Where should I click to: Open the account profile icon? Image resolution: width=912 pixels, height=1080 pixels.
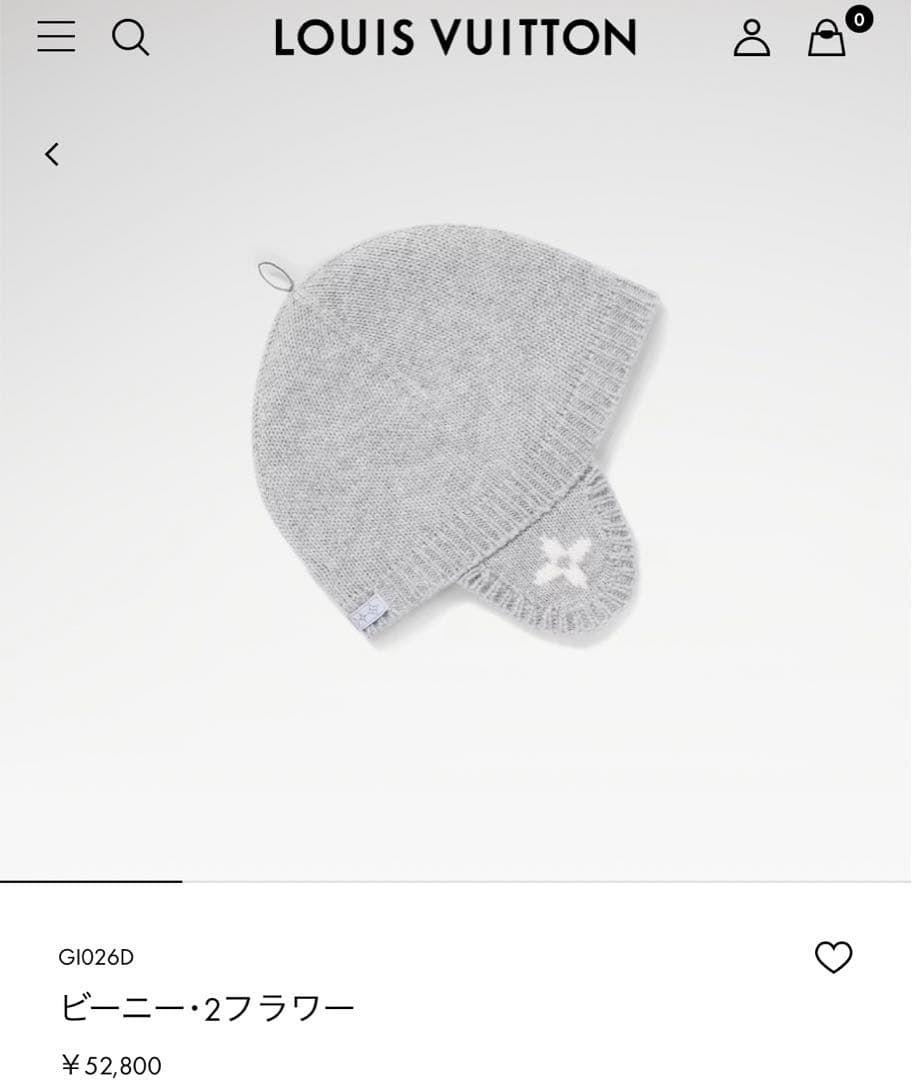(751, 38)
